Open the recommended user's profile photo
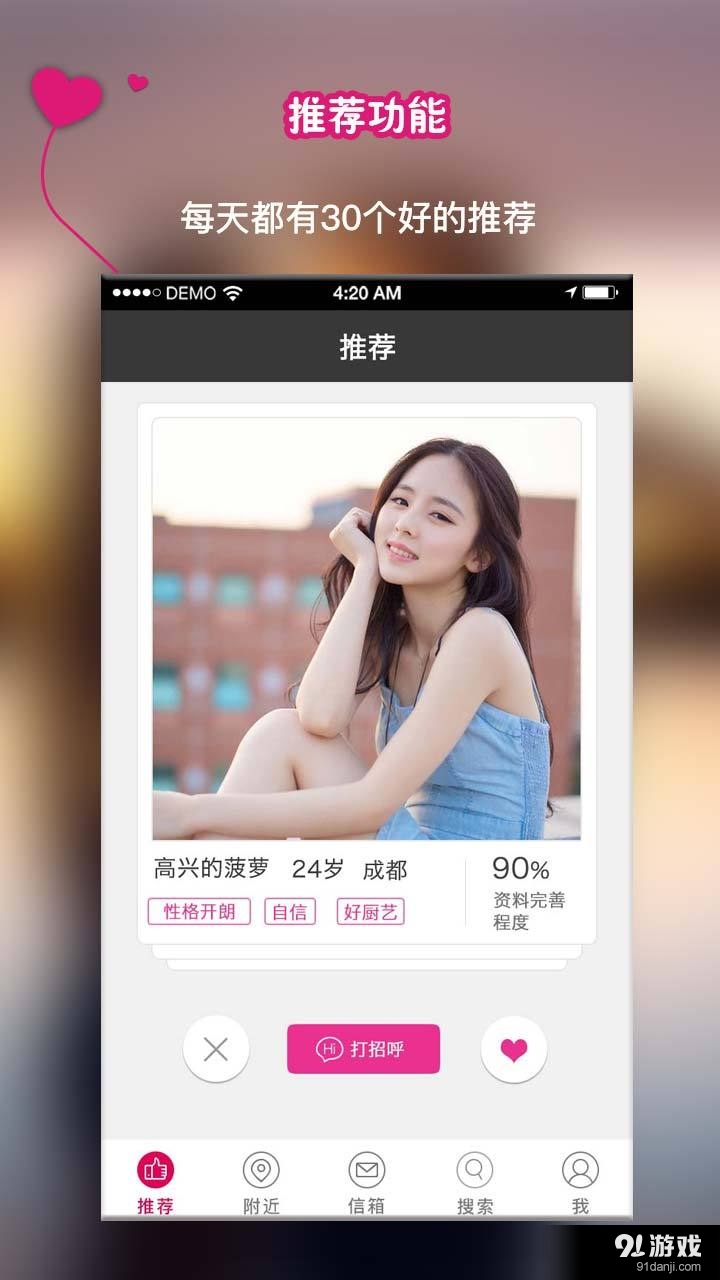This screenshot has width=720, height=1280. [364, 630]
